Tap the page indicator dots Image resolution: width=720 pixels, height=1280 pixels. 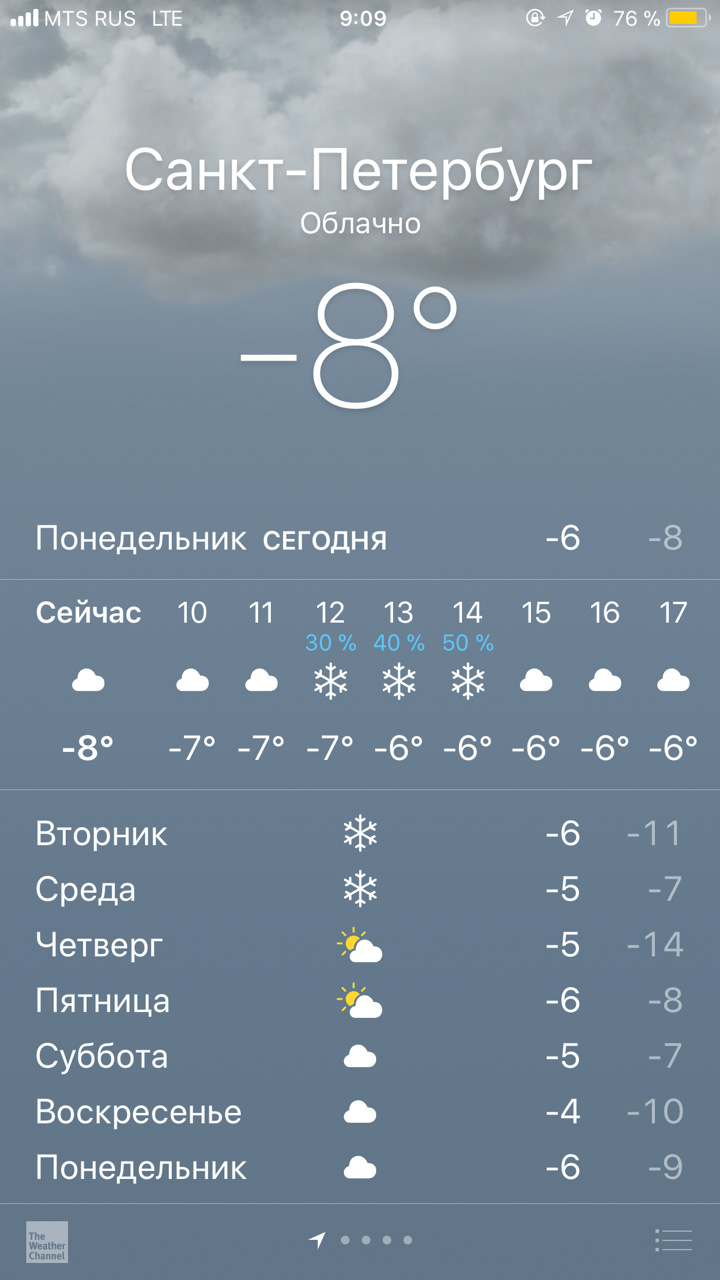[x=362, y=1240]
